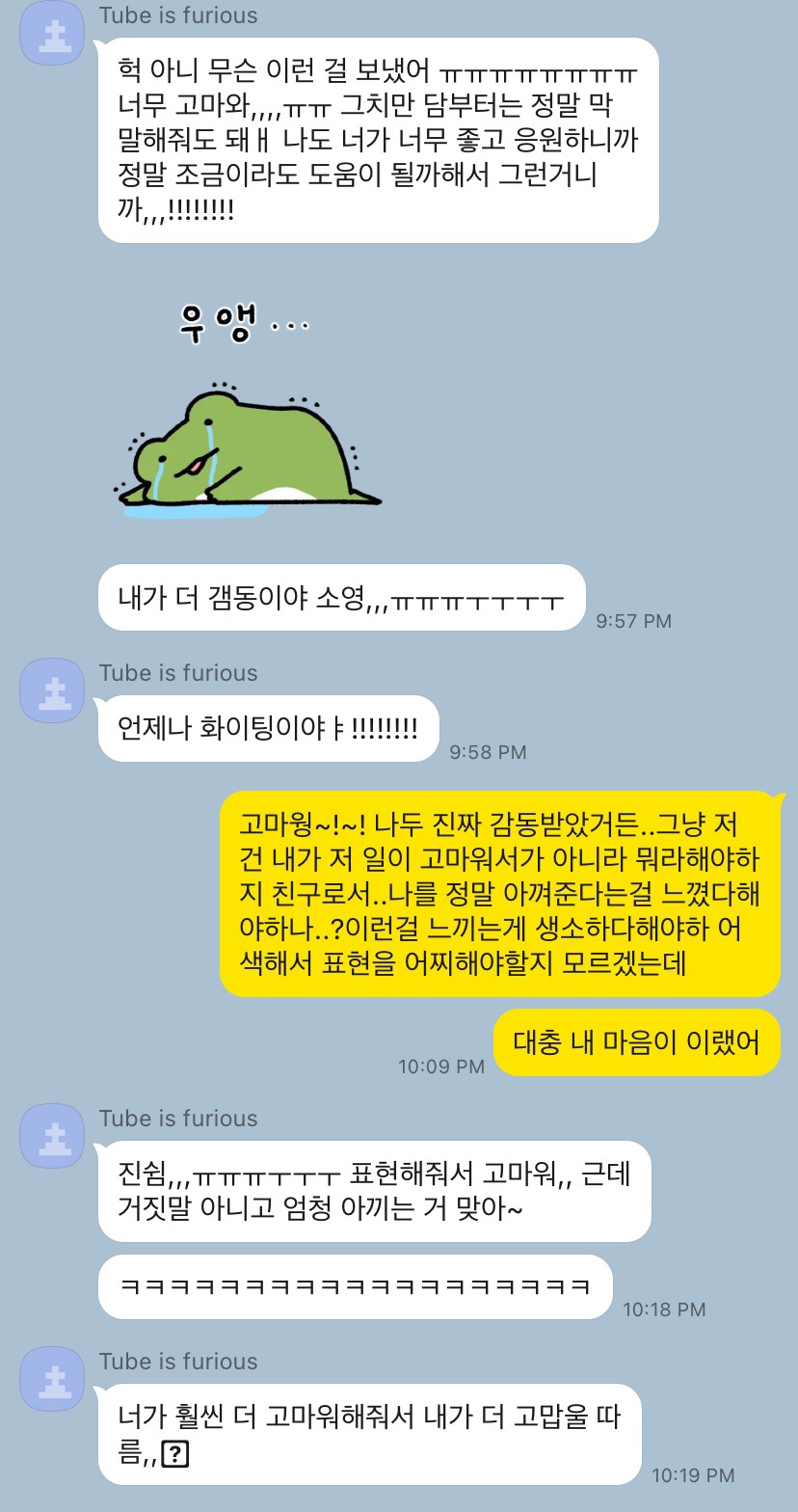Viewport: 798px width, 1512px height.
Task: Open sender avatar beside 너가 훨씬 더 고마워해줘서 message
Action: click(52, 1379)
